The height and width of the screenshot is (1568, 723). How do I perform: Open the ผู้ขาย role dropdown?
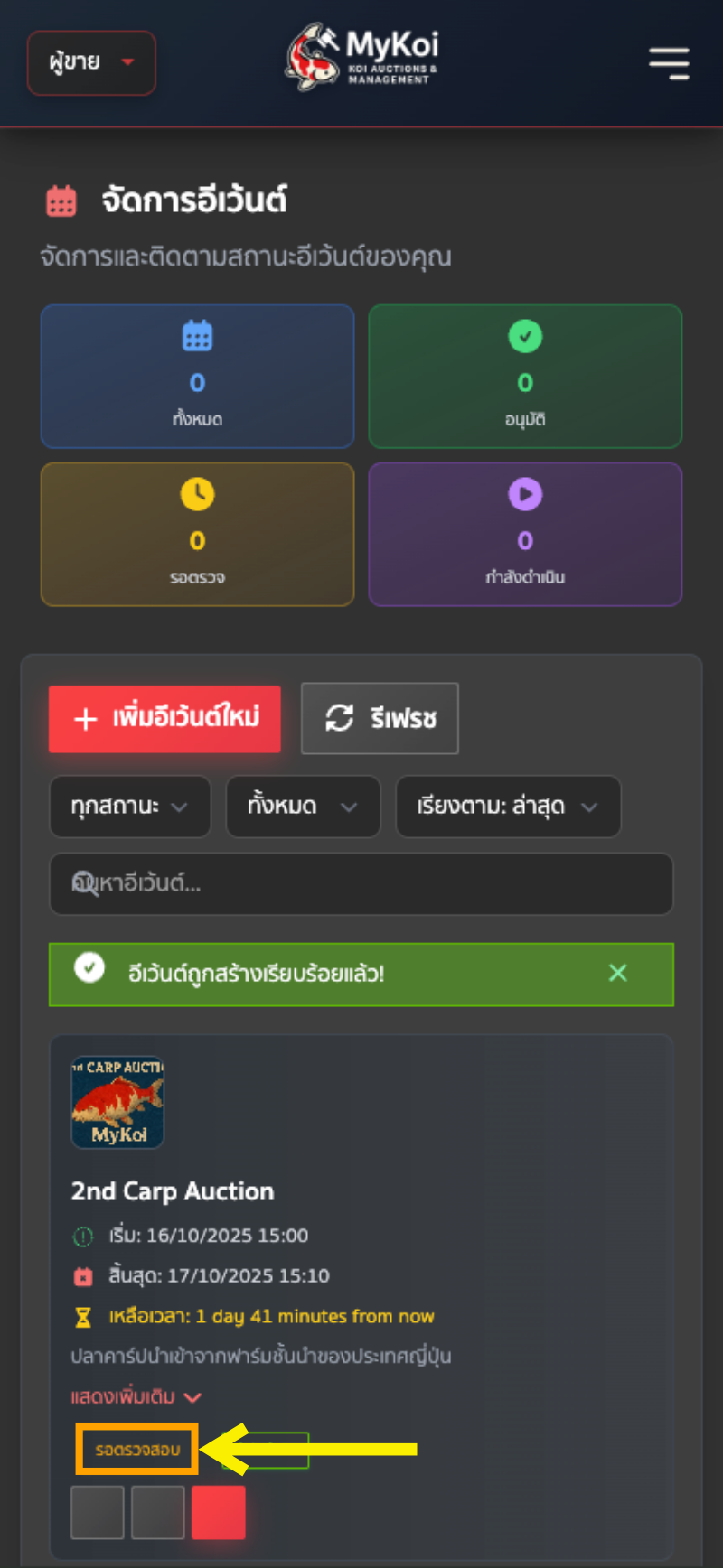(x=91, y=62)
